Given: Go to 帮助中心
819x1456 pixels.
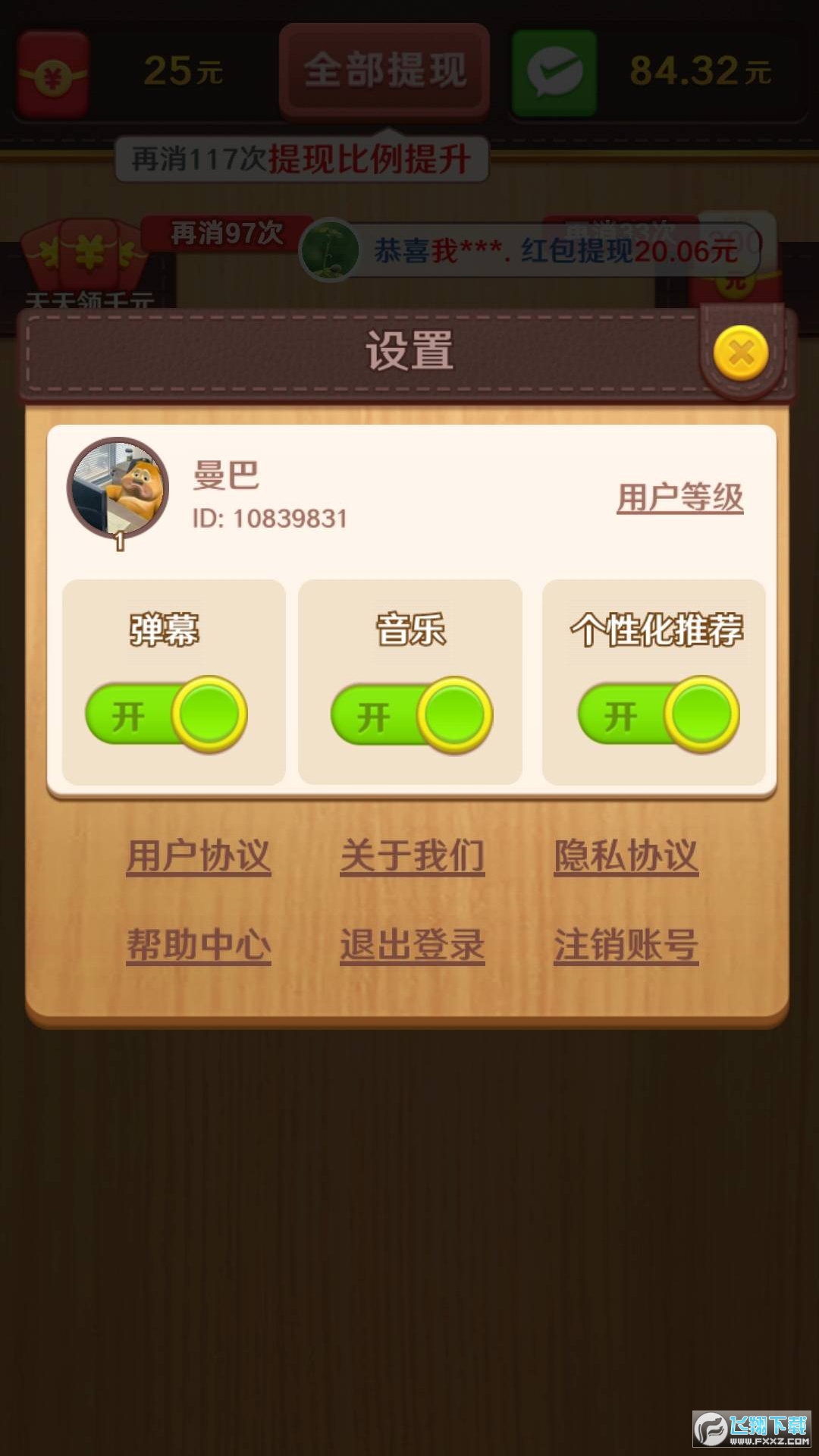Looking at the screenshot, I should pos(199,945).
